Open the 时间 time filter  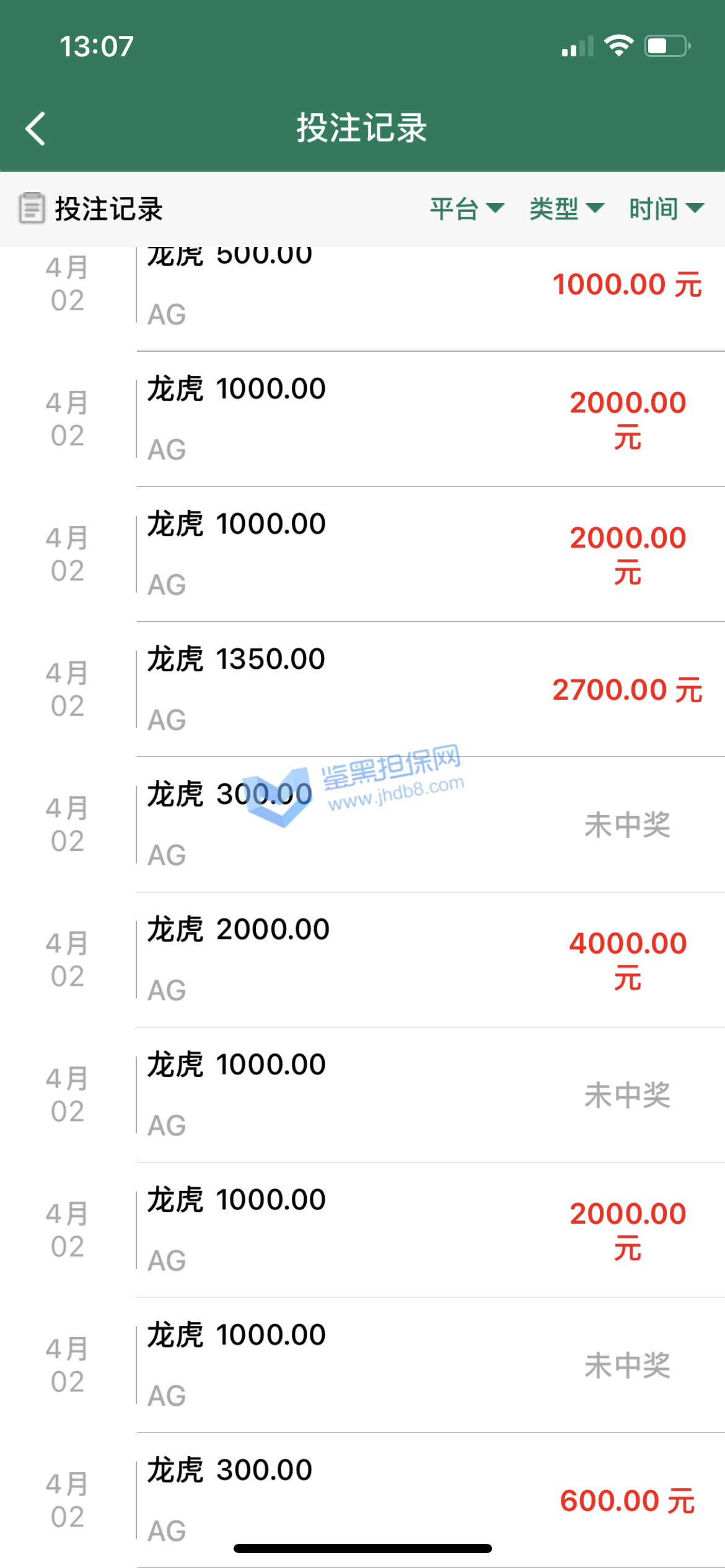pos(666,209)
